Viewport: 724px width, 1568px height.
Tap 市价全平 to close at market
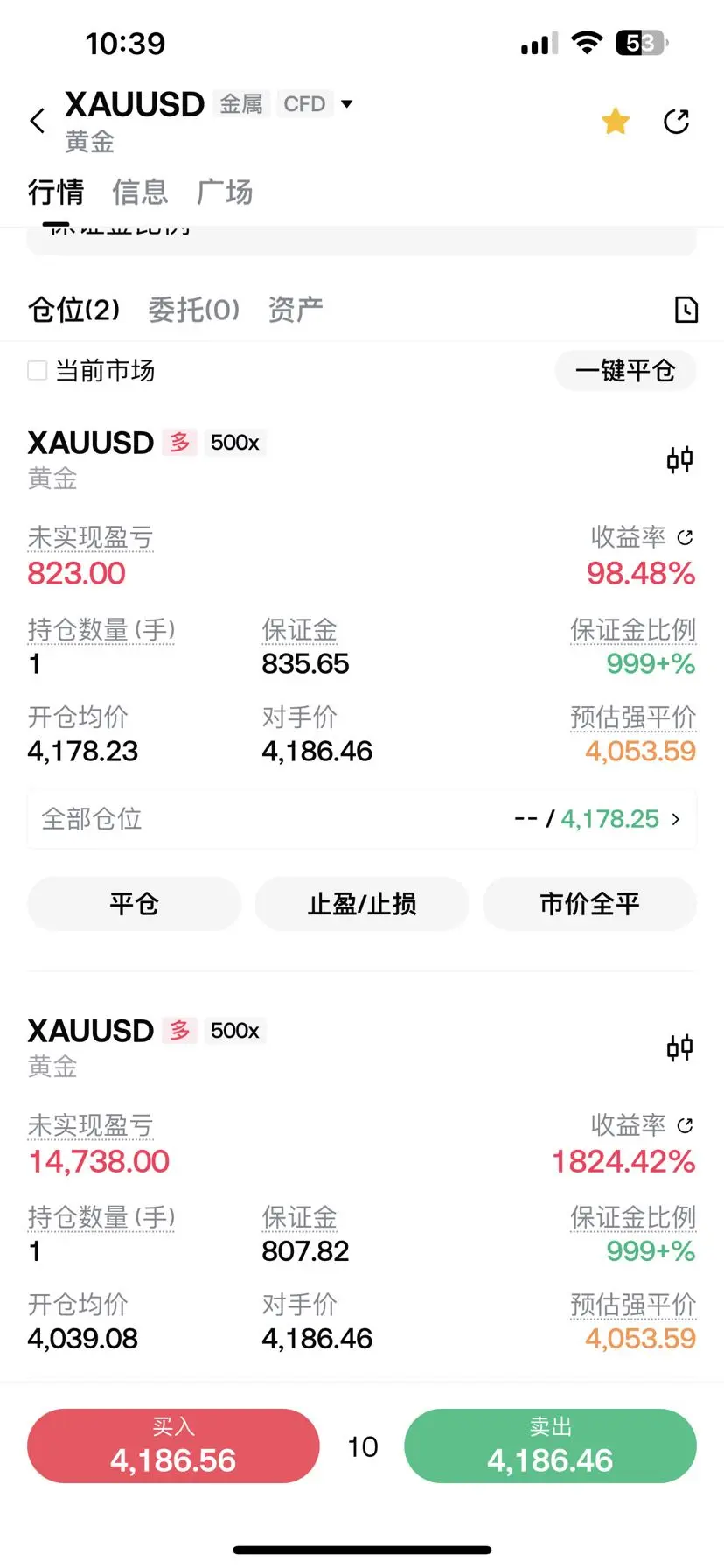[x=589, y=904]
